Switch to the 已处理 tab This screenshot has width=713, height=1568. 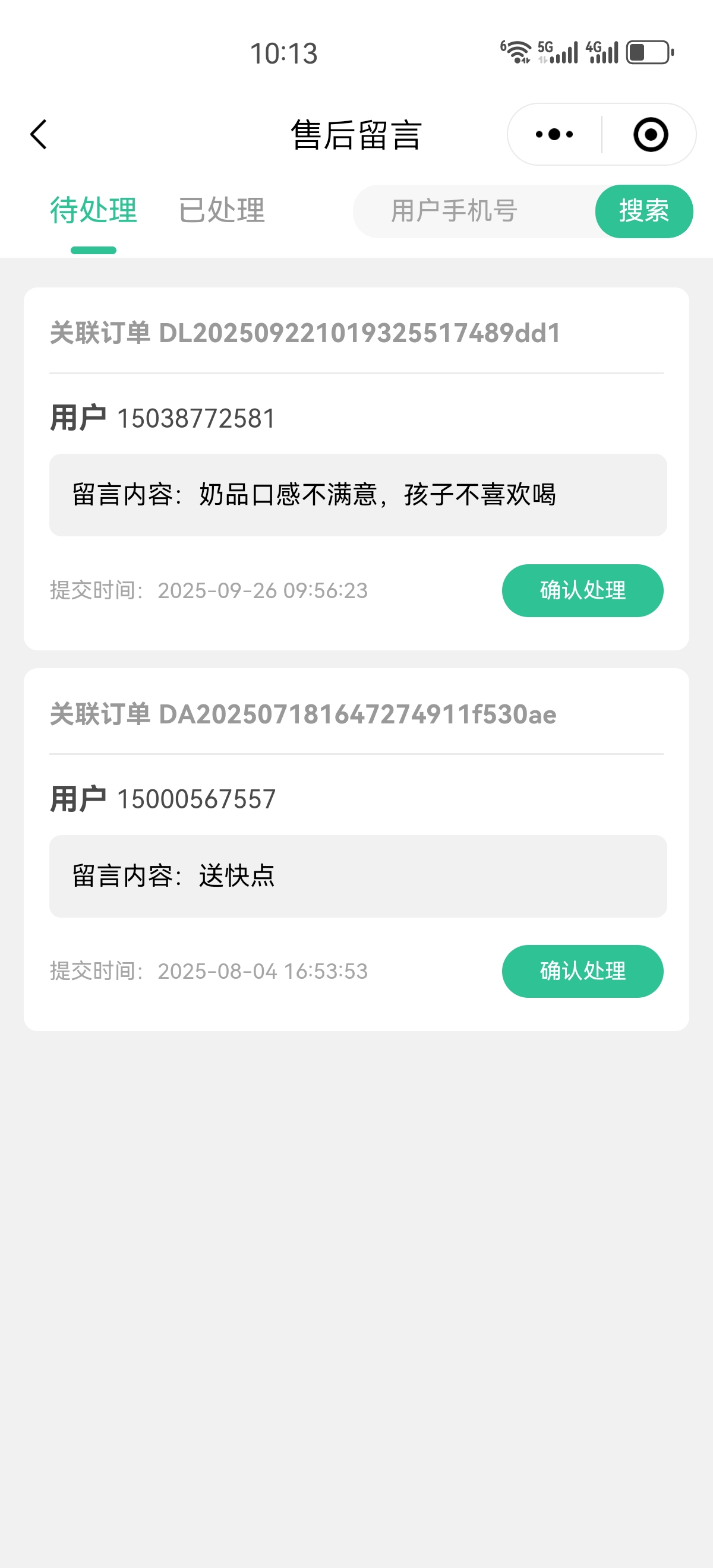[x=222, y=211]
